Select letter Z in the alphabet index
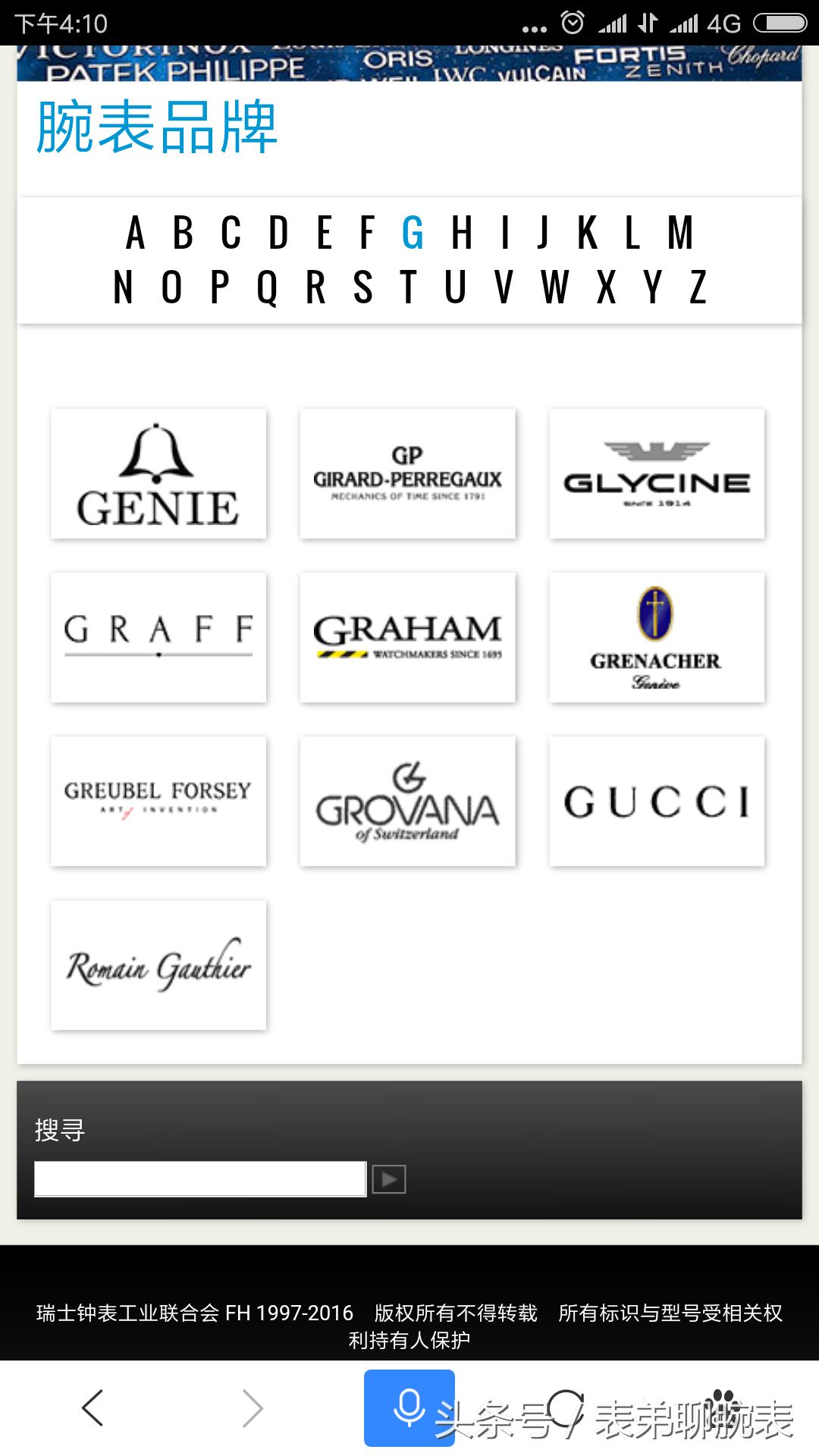Viewport: 819px width, 1456px height. pos(698,287)
